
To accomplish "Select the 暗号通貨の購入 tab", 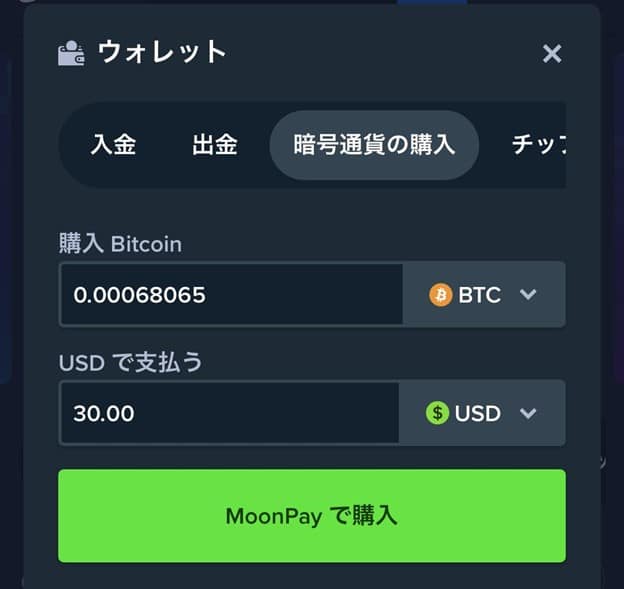I will [374, 145].
